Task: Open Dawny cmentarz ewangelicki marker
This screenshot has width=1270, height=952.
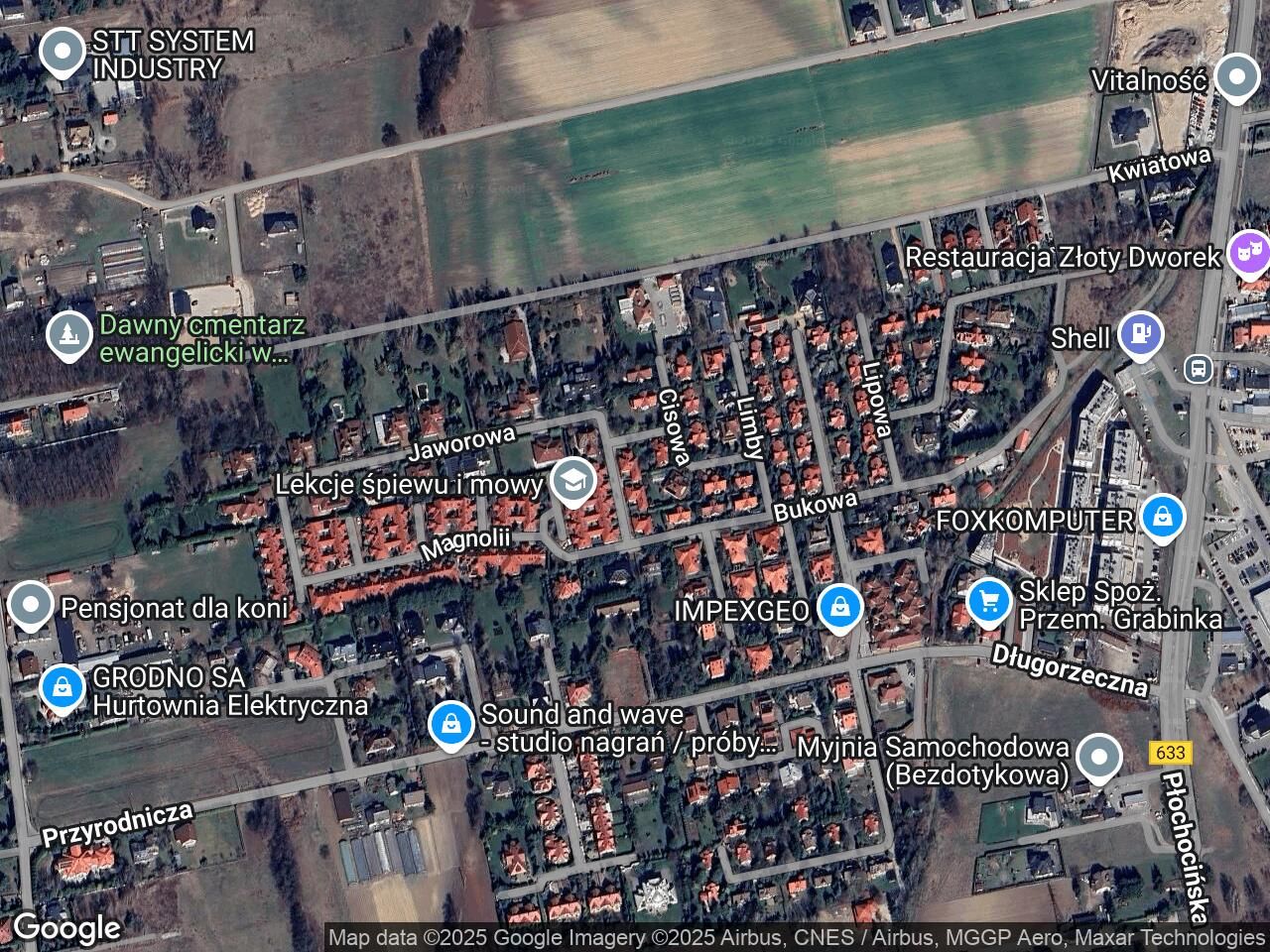Action: [69, 334]
